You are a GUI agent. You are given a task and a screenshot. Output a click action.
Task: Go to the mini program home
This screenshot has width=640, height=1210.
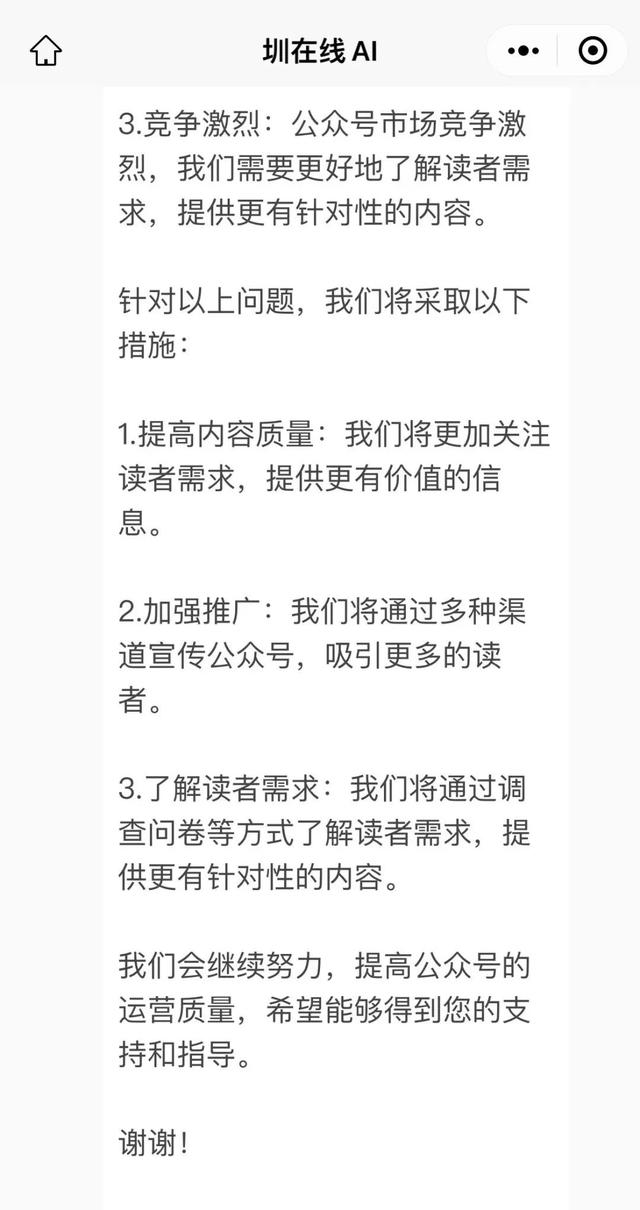click(46, 51)
